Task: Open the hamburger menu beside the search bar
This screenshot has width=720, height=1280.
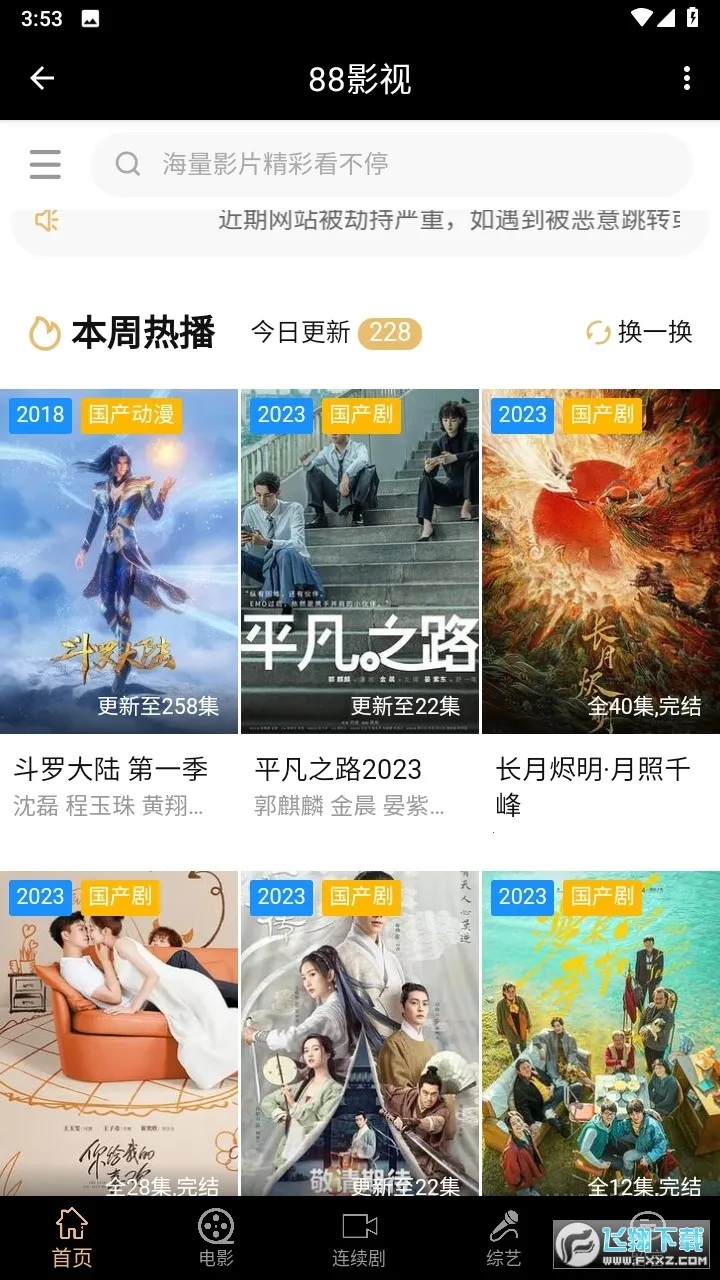Action: click(45, 165)
